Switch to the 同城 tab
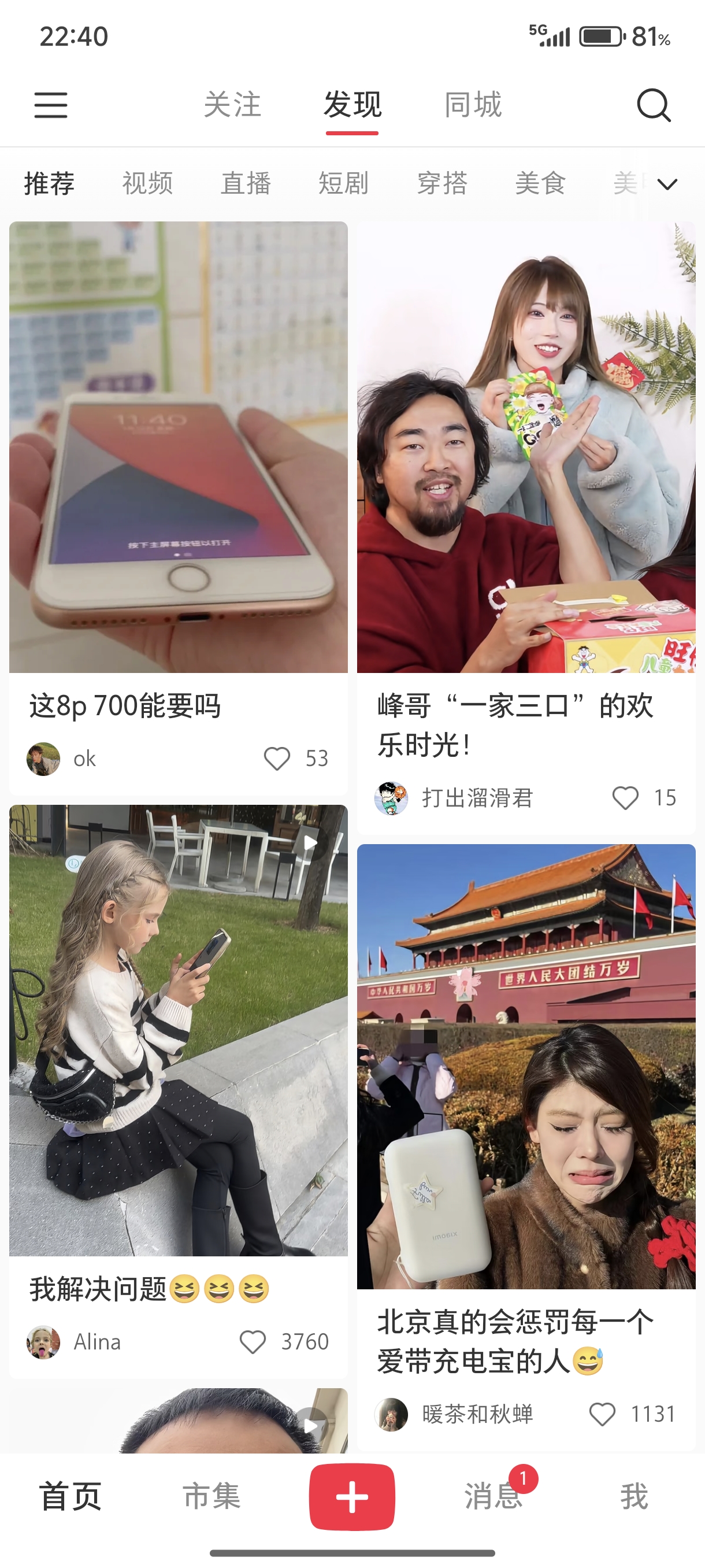Screen dimensions: 705x1568 (473, 105)
